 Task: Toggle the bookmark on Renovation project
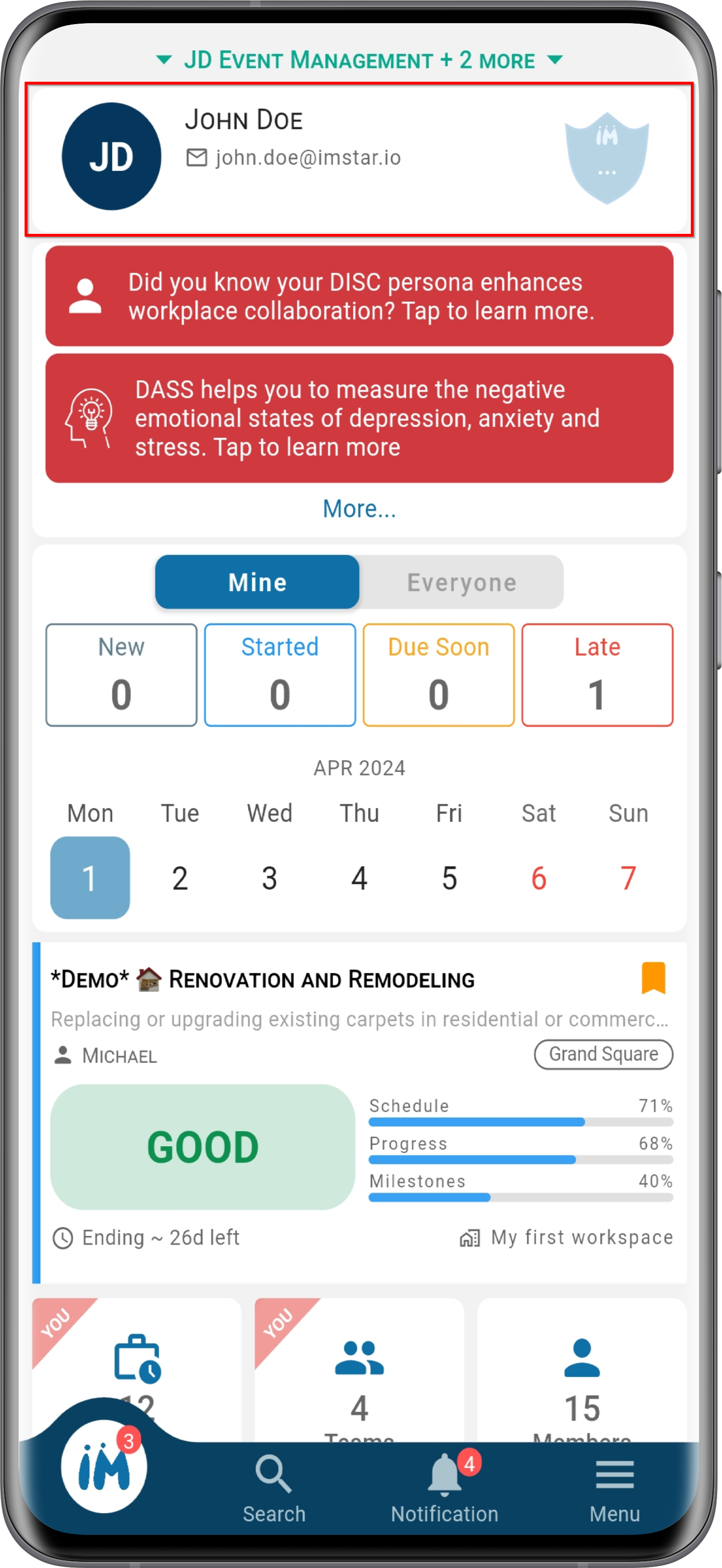653,977
